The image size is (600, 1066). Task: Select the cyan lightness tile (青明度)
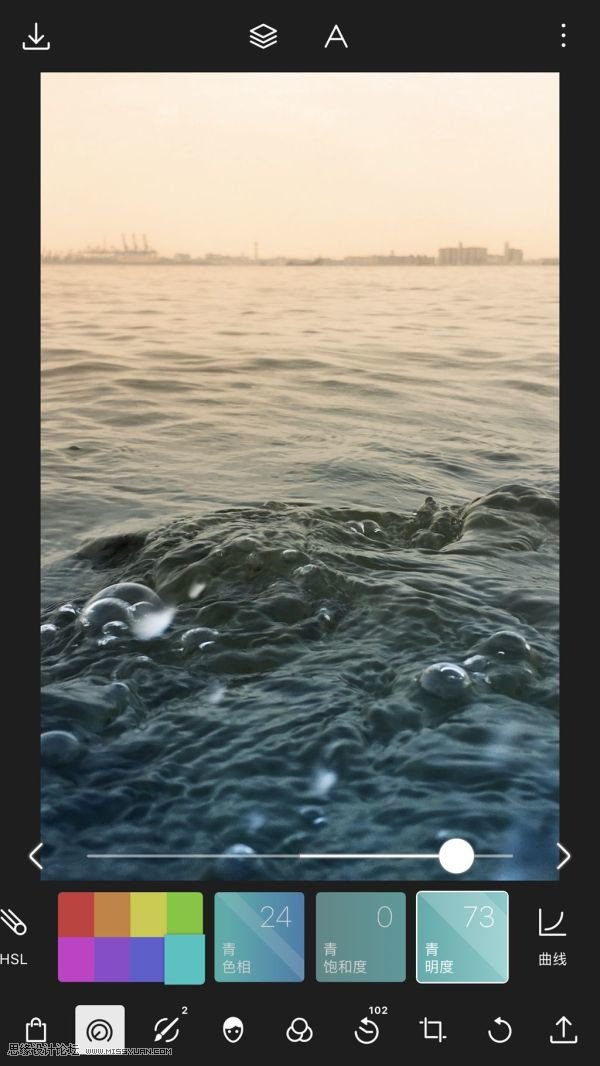point(462,937)
